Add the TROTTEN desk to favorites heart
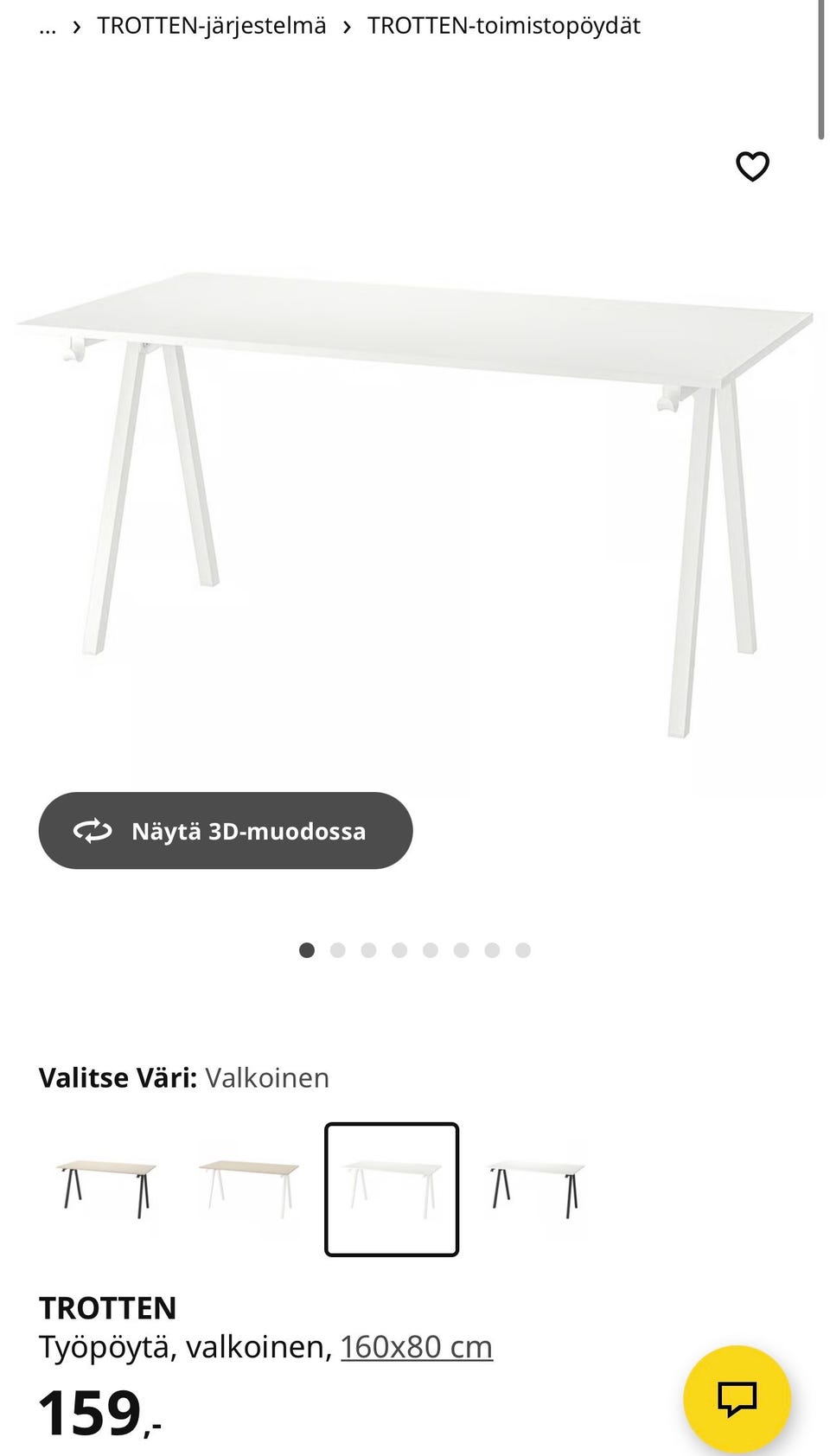 click(x=752, y=167)
